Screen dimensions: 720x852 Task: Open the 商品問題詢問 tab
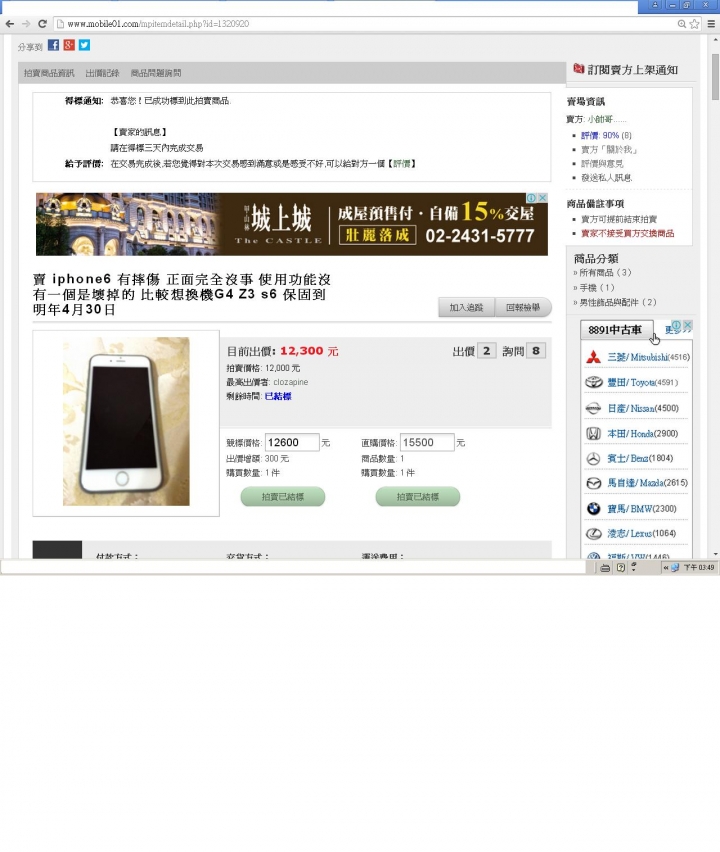coord(156,73)
